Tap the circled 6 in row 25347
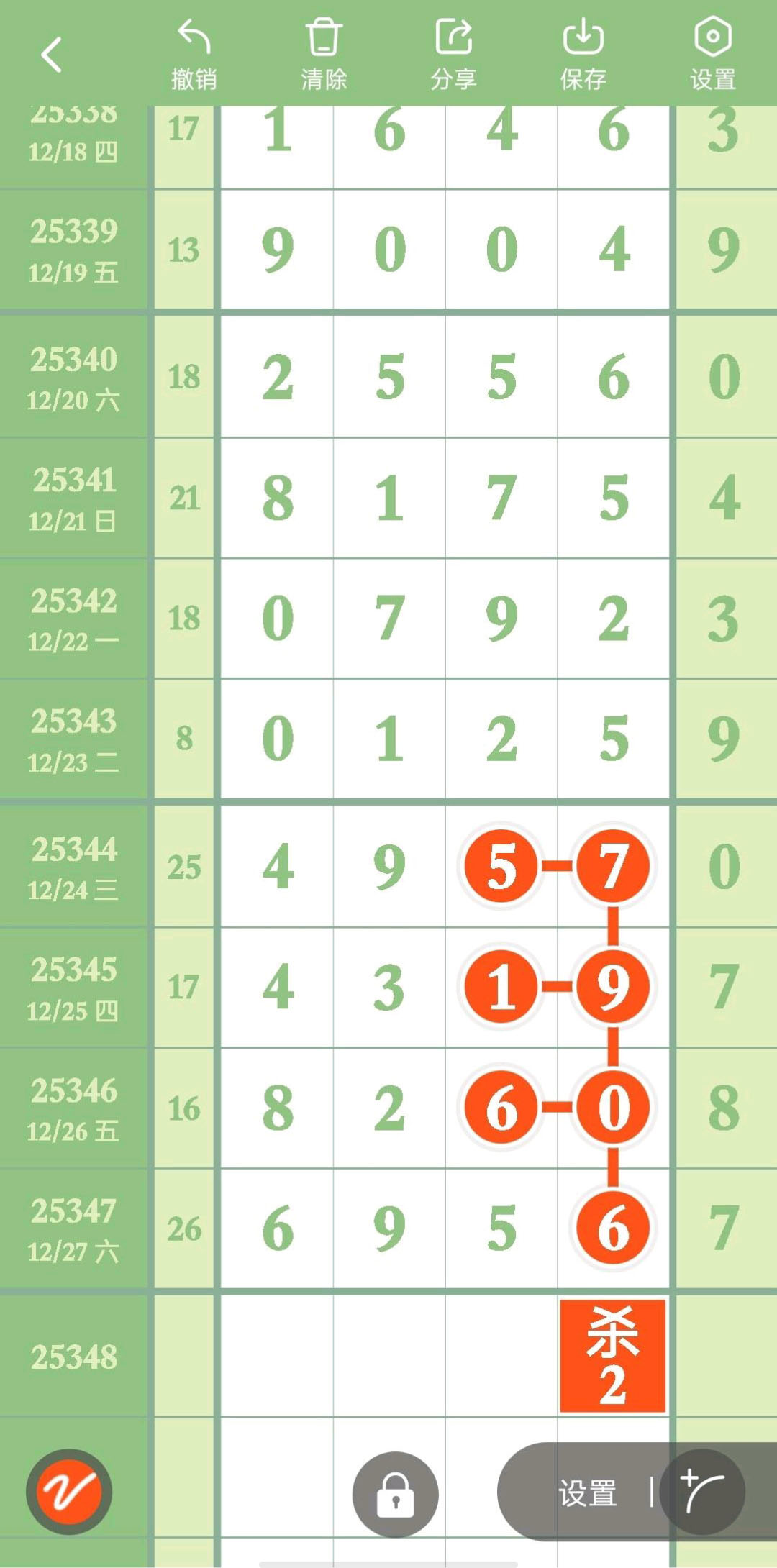The height and width of the screenshot is (1568, 777). point(613,1228)
